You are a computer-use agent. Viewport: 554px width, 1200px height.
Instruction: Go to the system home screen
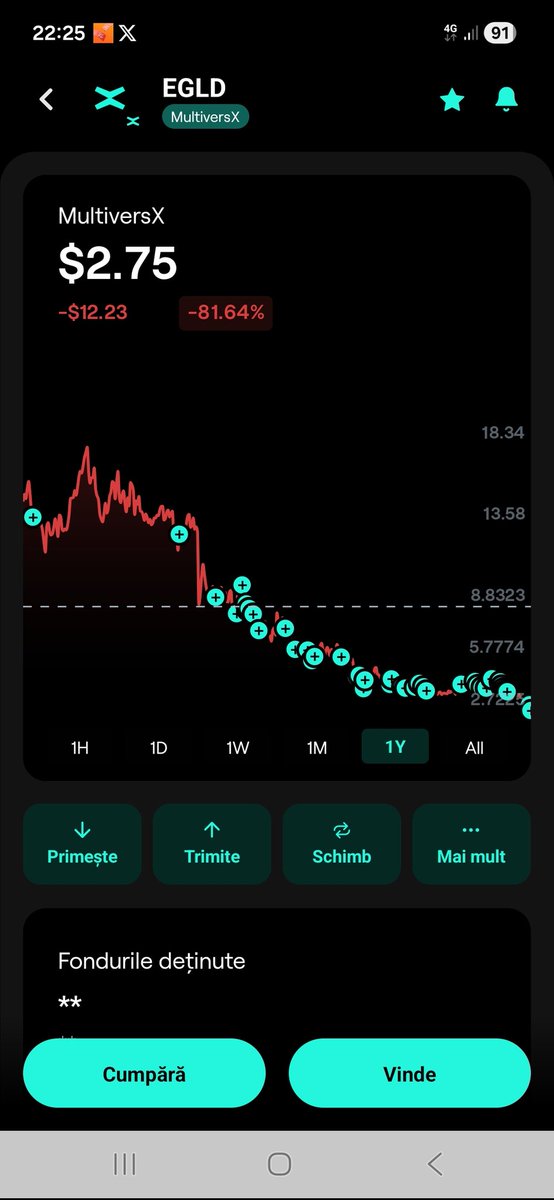(279, 1164)
